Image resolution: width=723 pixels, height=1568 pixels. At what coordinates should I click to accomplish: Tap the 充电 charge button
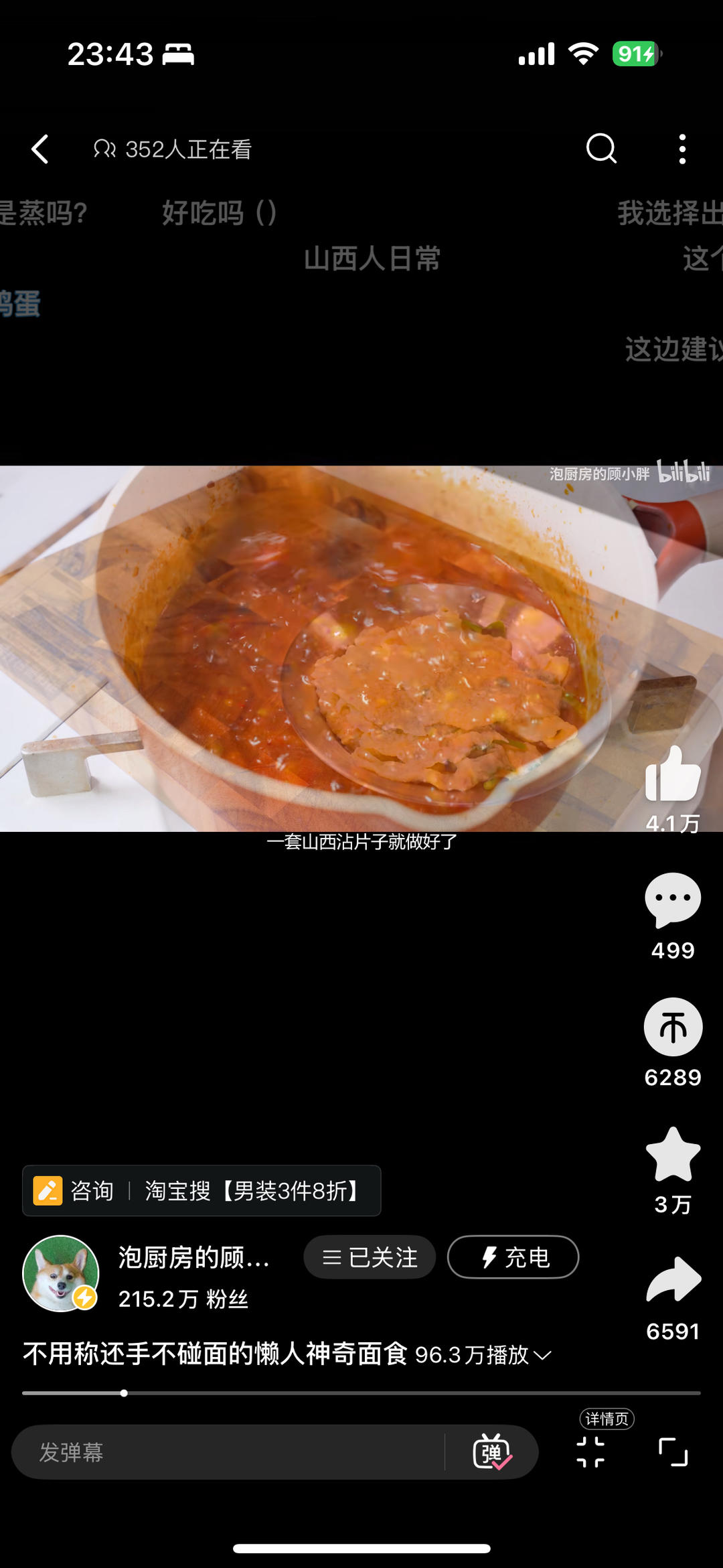pyautogui.click(x=513, y=1257)
